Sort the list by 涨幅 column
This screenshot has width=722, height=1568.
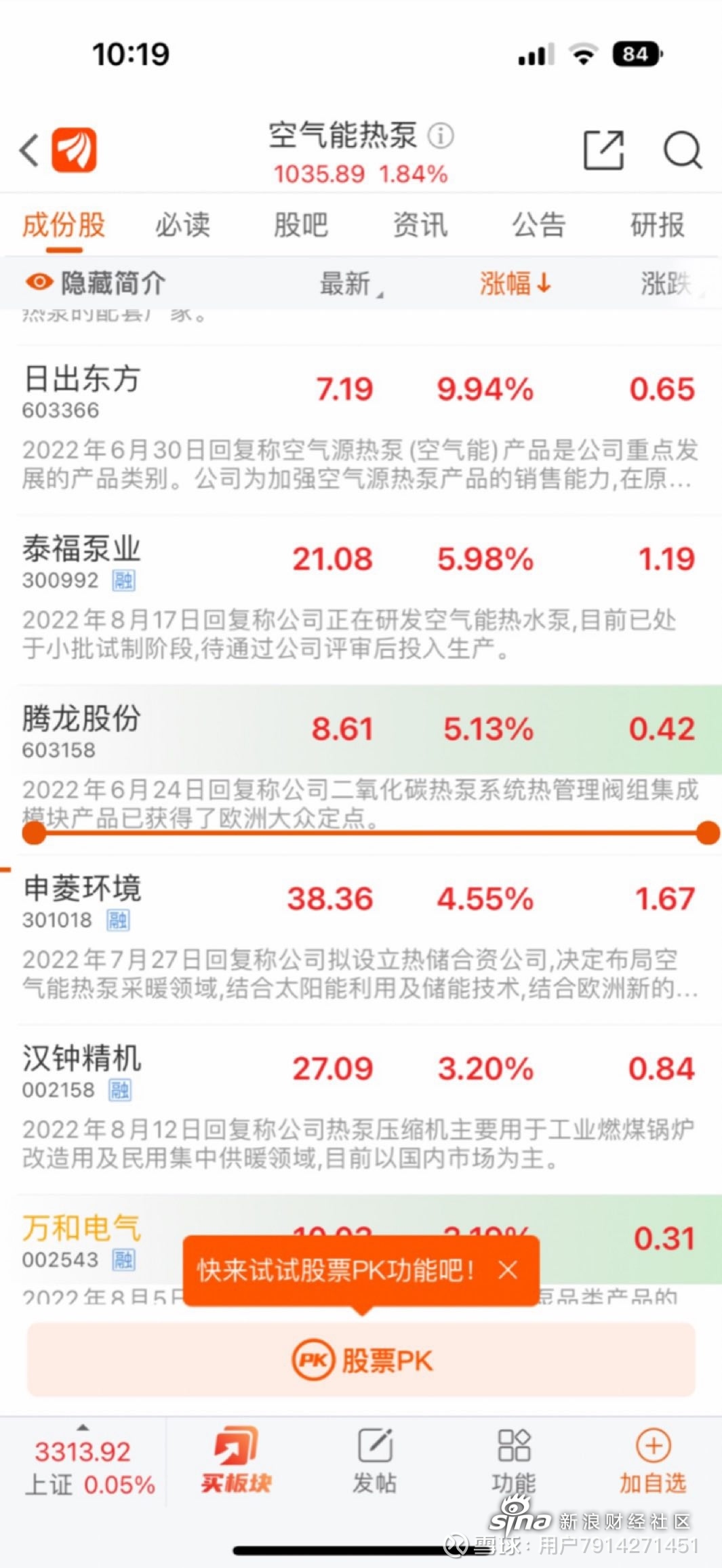click(515, 283)
